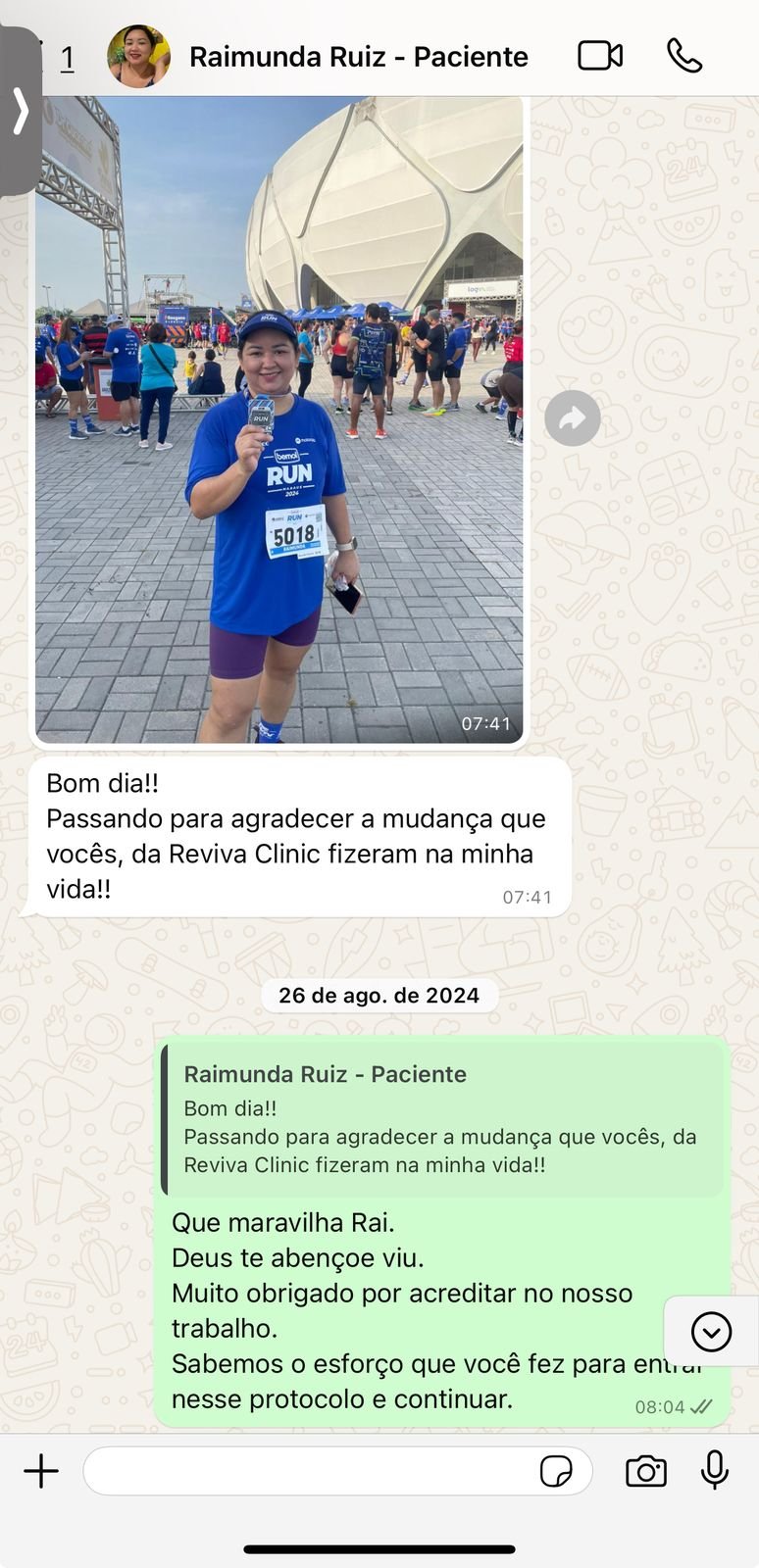Image resolution: width=759 pixels, height=1568 pixels.
Task: Forward the race photo using the share arrow
Action: point(573,418)
